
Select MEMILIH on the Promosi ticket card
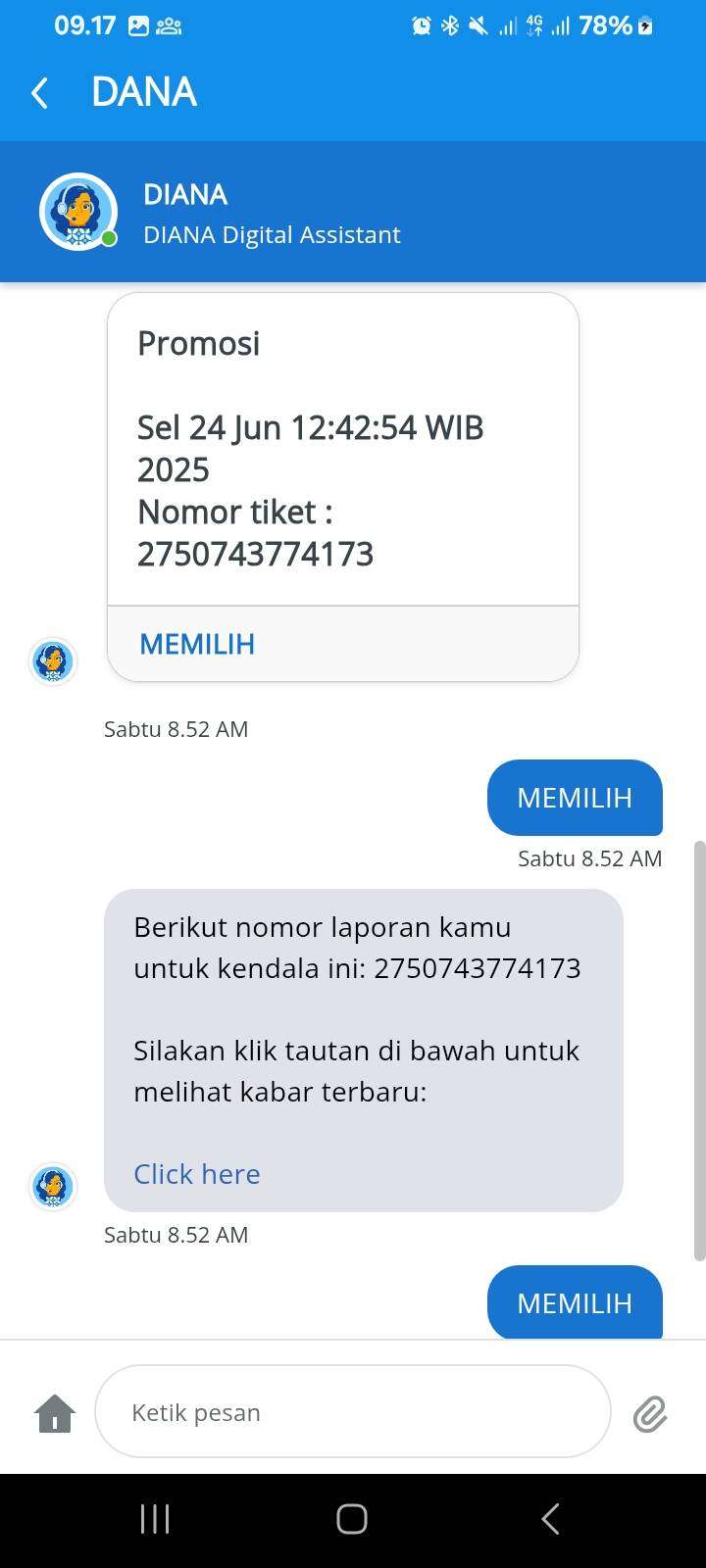(x=197, y=644)
